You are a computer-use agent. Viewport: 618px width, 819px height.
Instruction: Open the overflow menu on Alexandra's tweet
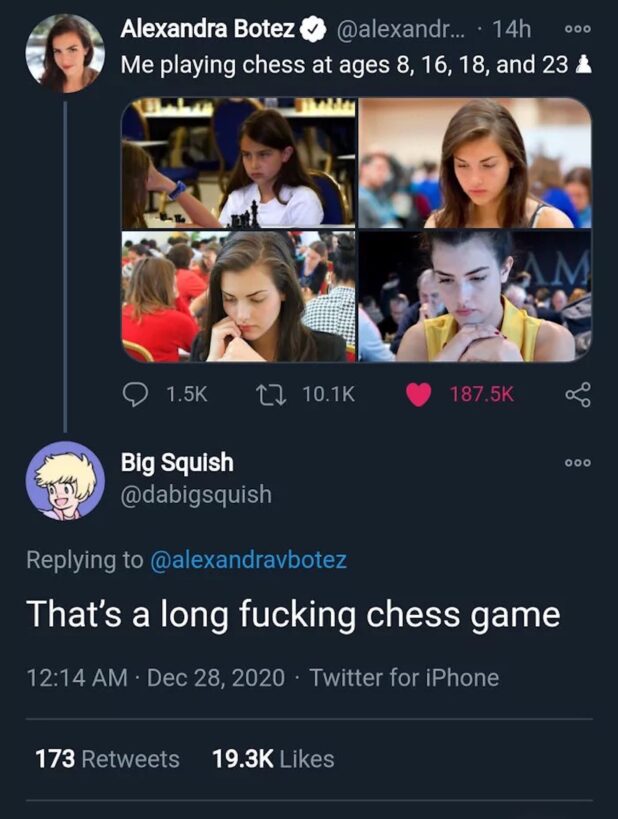[x=577, y=29]
